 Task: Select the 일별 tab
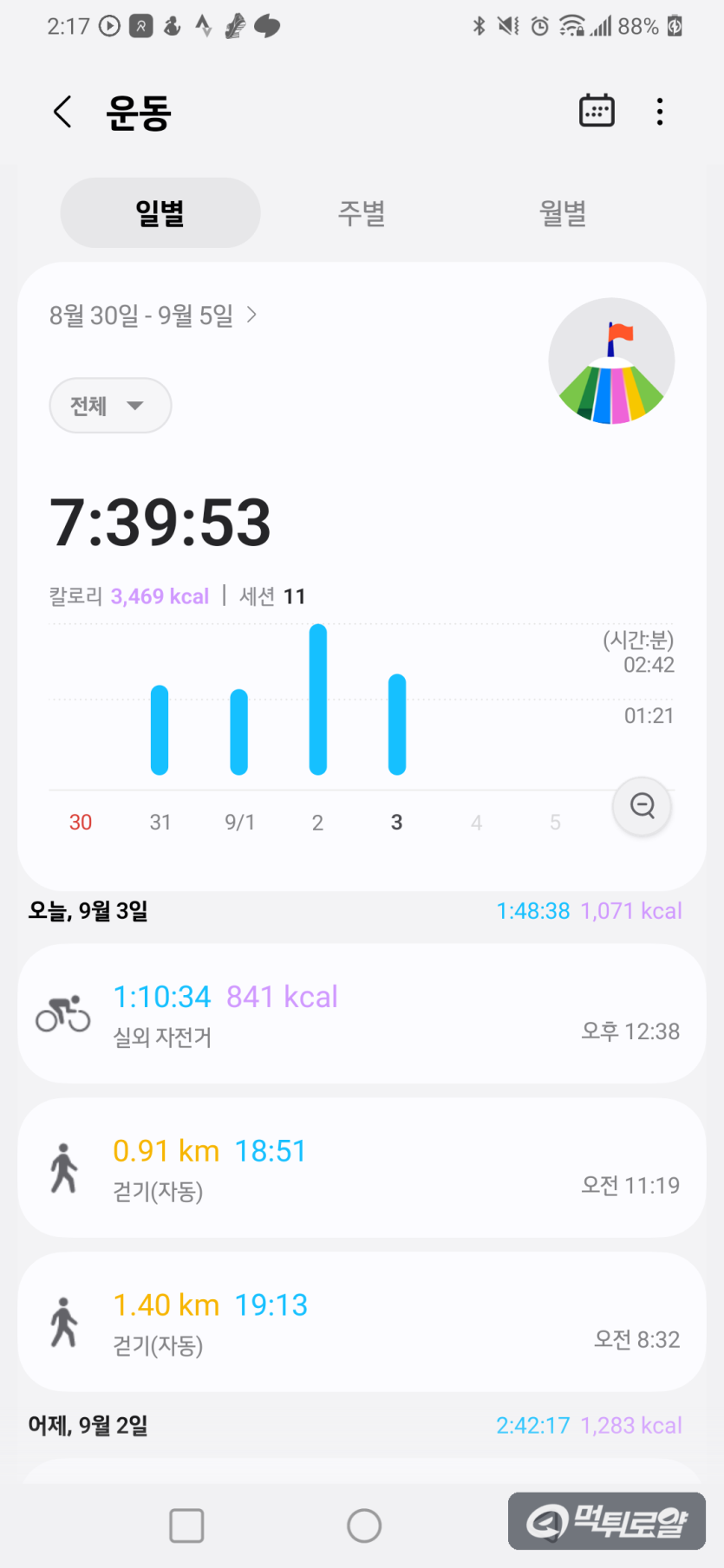pos(160,213)
